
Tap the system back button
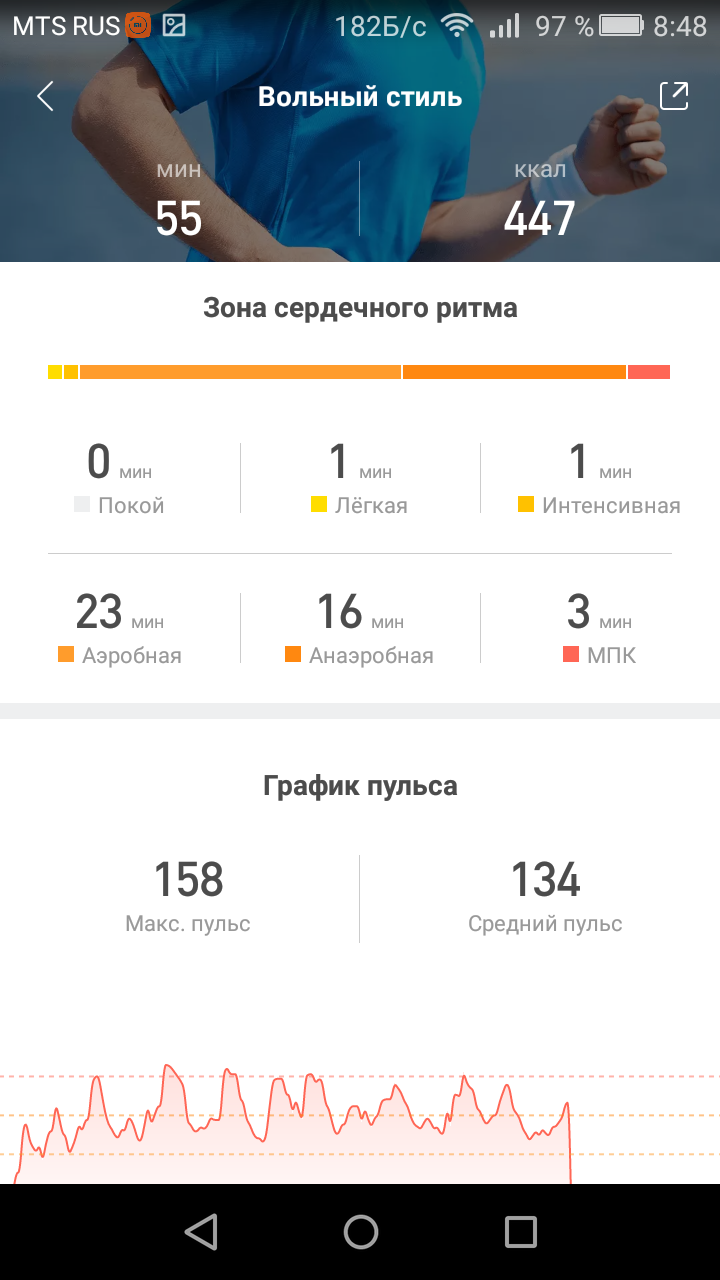[201, 1232]
